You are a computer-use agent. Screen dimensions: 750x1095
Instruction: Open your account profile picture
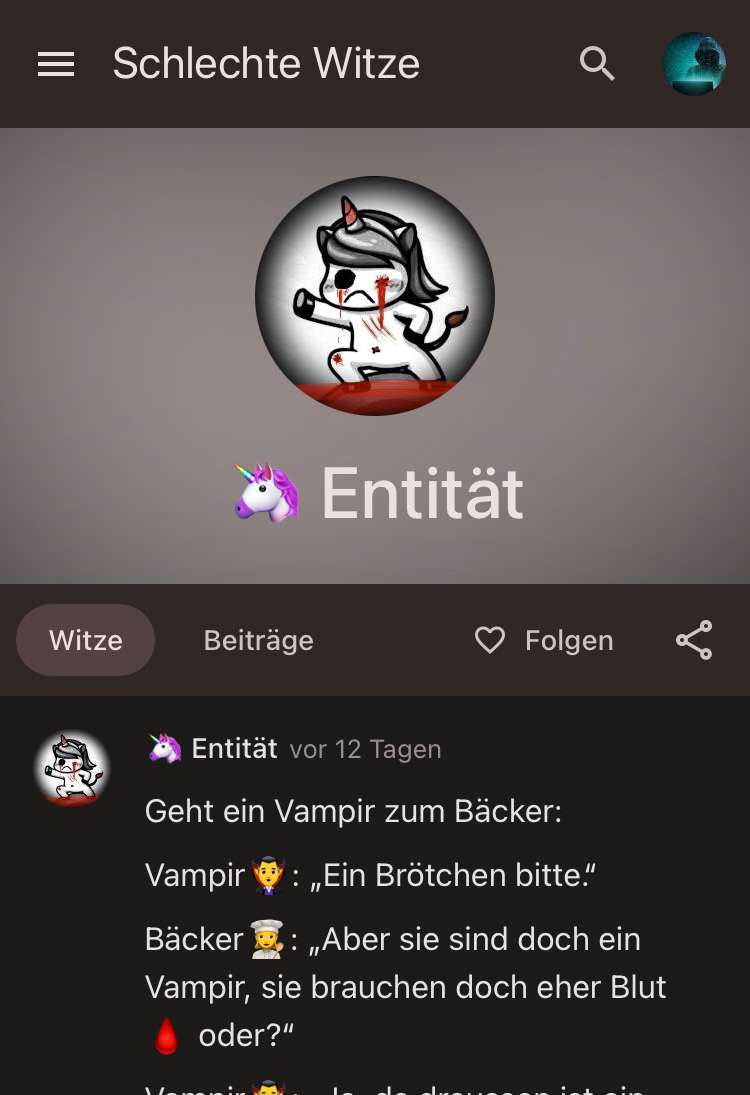[x=694, y=64]
